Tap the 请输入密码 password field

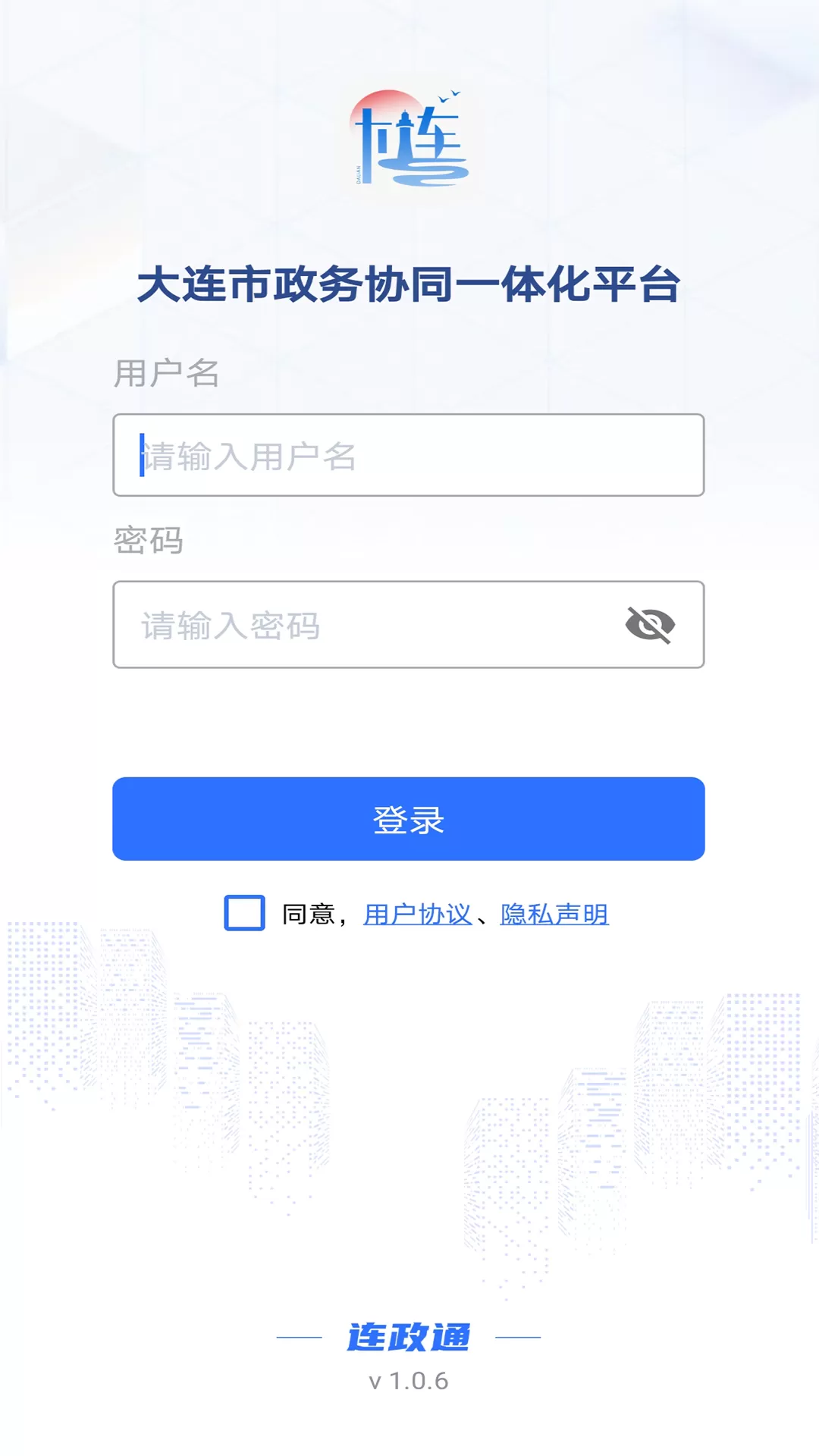pos(409,625)
